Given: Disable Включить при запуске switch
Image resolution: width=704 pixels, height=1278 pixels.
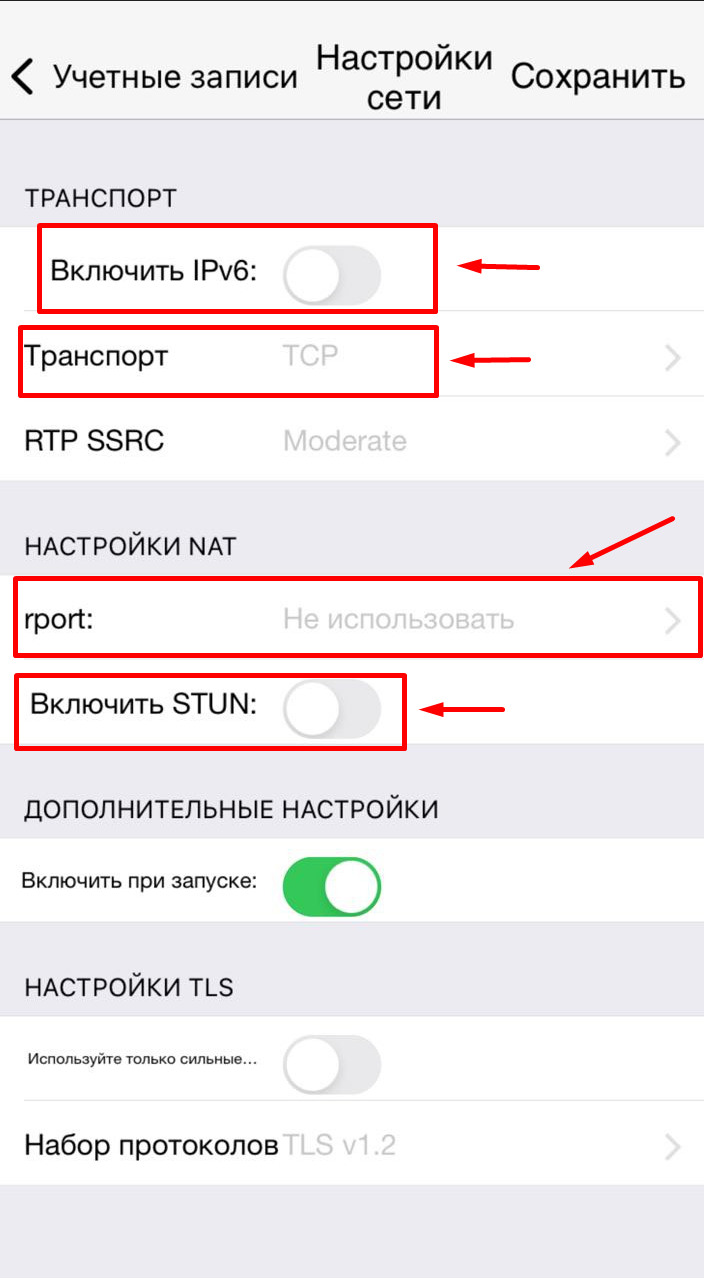Looking at the screenshot, I should pyautogui.click(x=332, y=884).
